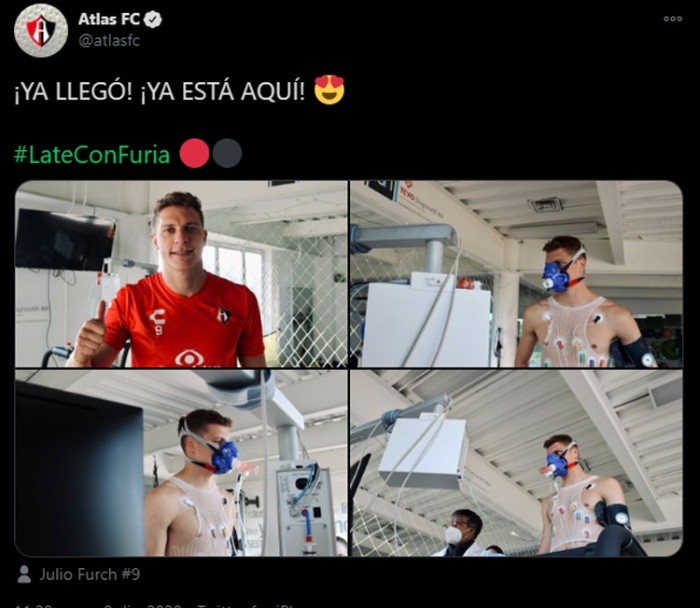Open the Atlas FC profile picture
Screen dimensions: 700x608
(40, 30)
